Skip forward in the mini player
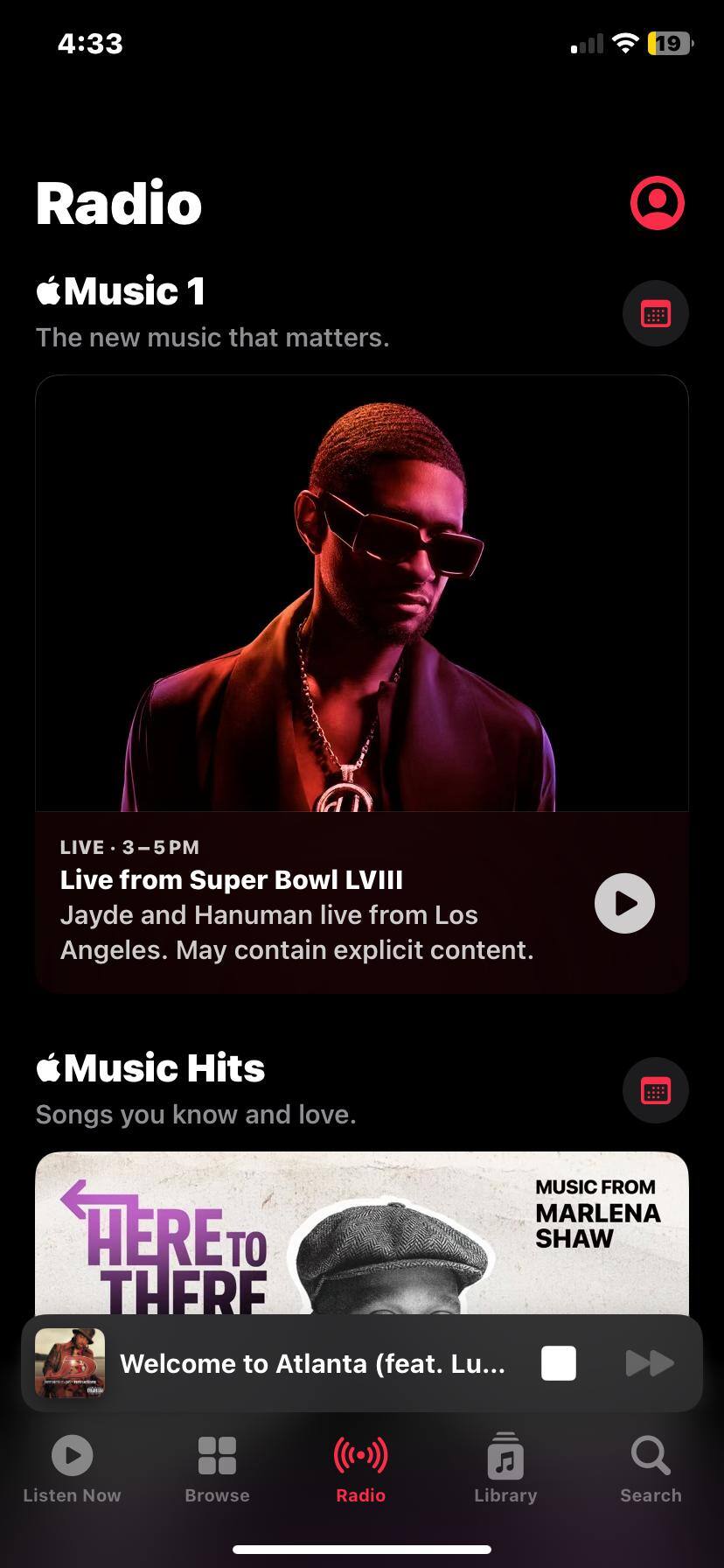 click(x=650, y=1363)
